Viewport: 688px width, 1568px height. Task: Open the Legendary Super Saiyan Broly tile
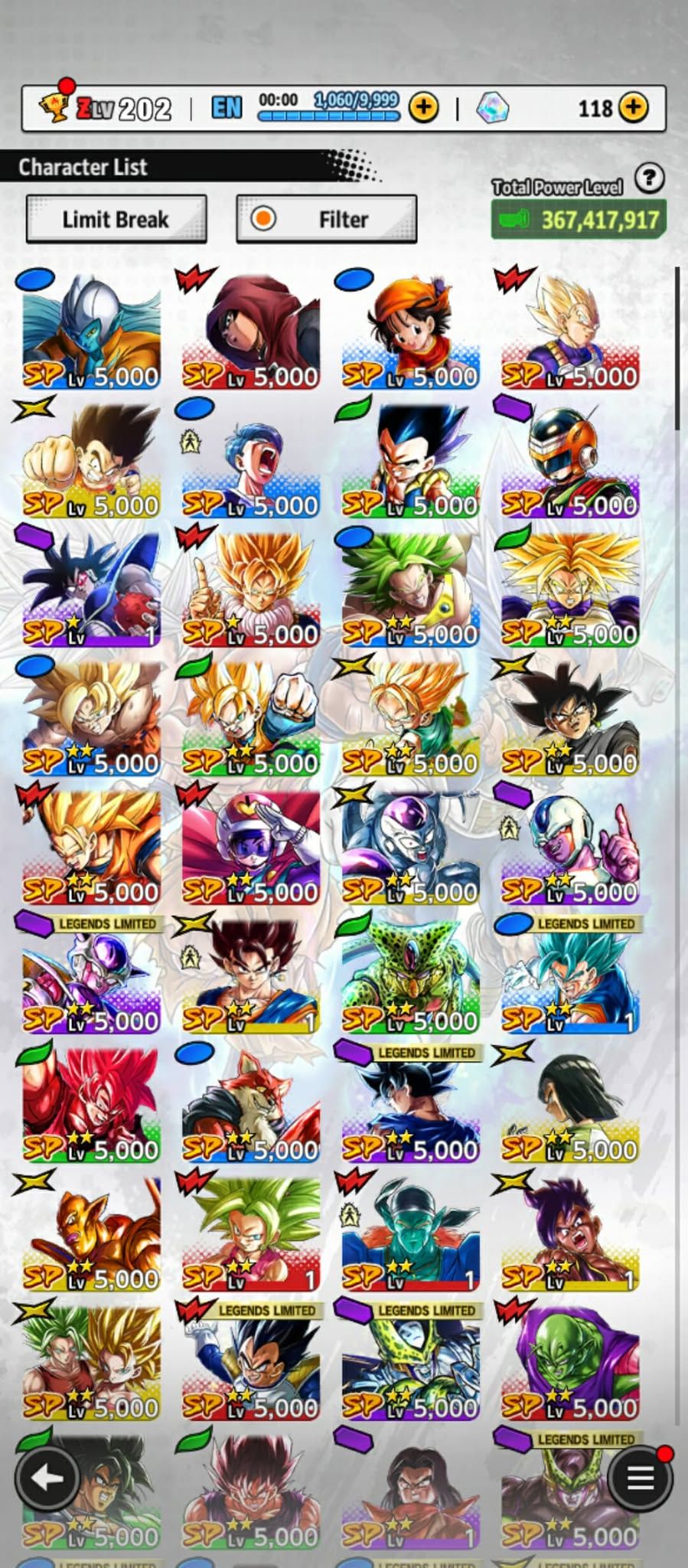coord(410,588)
